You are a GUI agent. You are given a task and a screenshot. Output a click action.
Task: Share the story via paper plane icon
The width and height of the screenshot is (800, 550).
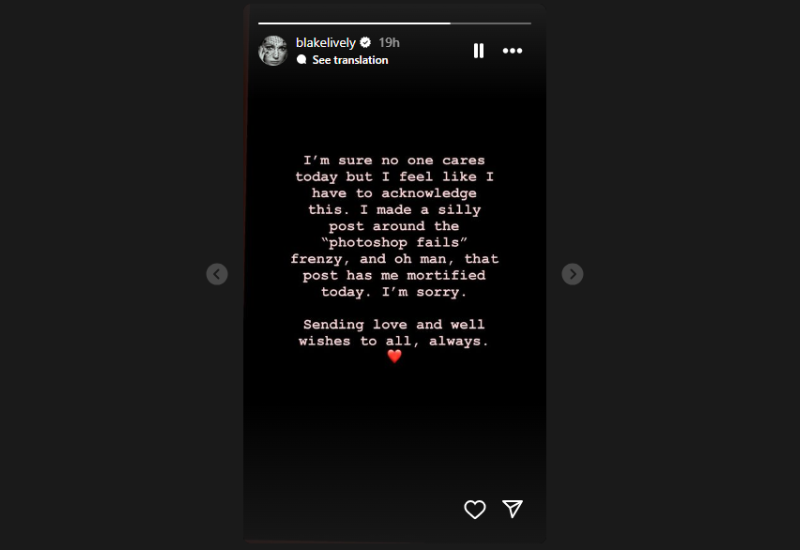[512, 509]
